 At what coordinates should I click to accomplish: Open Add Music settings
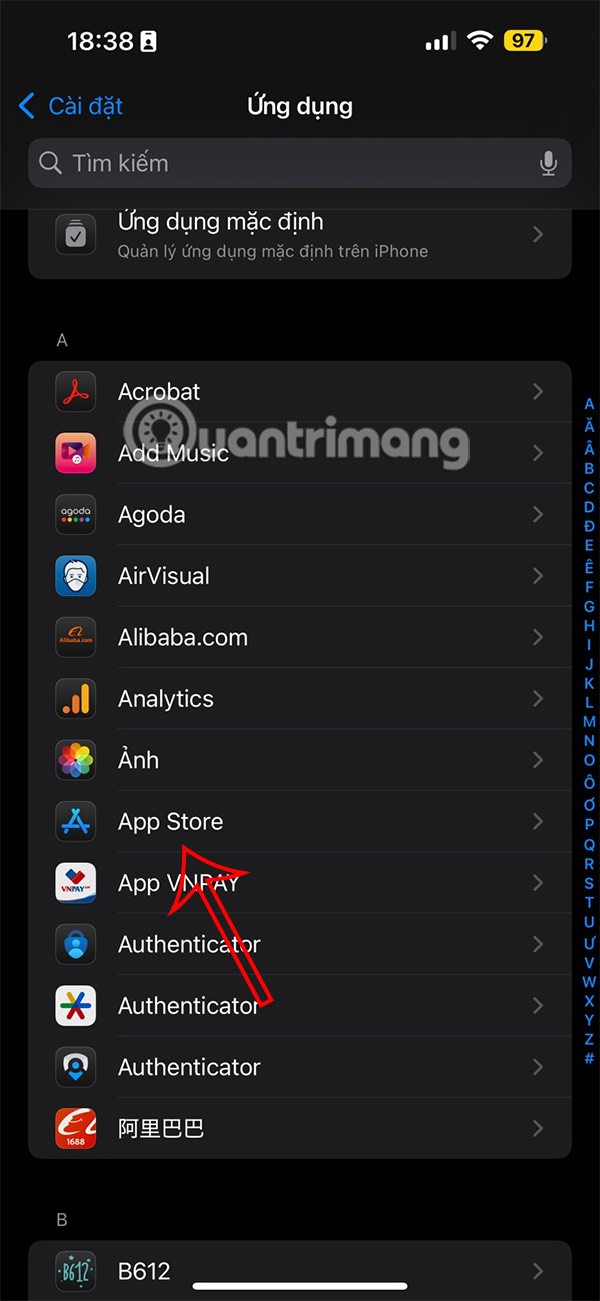click(x=300, y=453)
